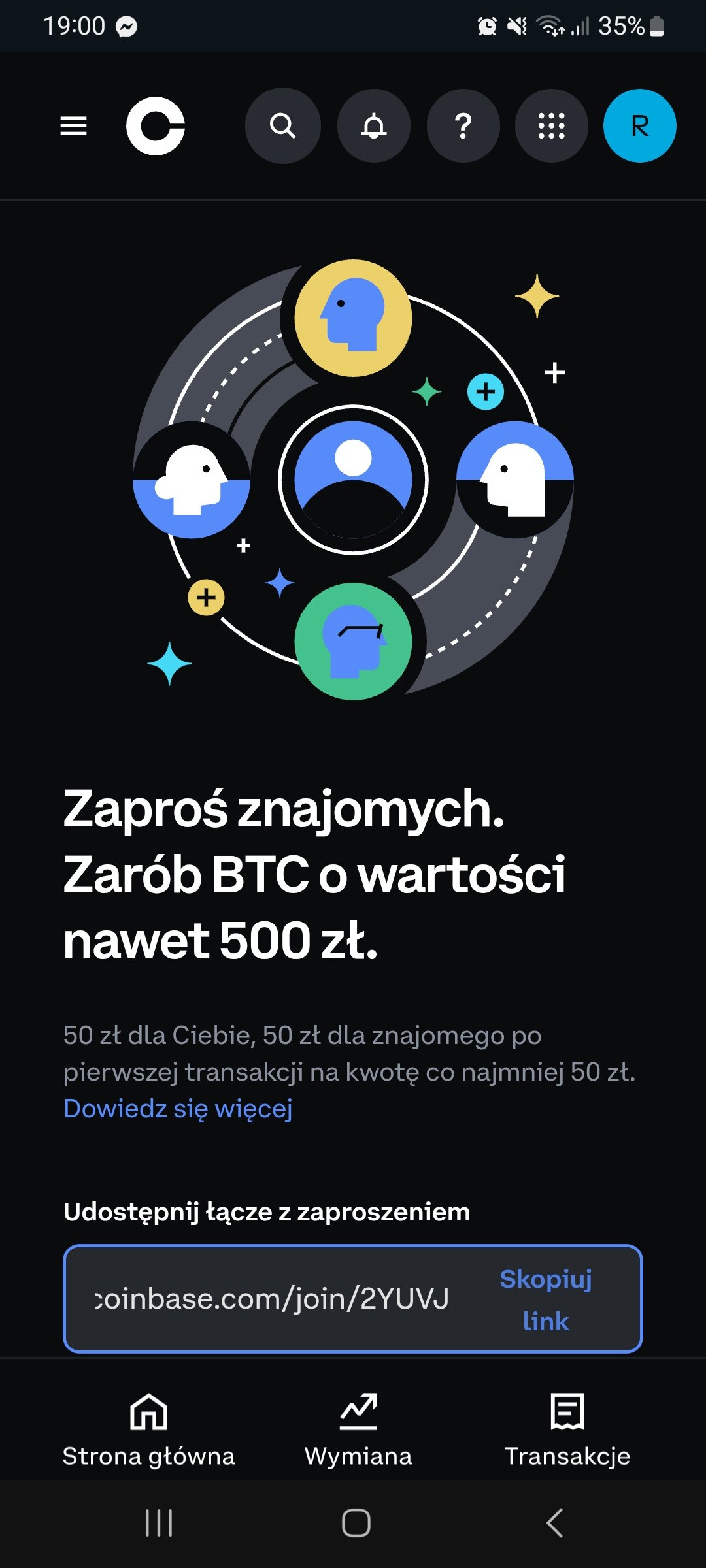Open search with the magnifier icon
Screen dimensions: 706x1568
pyautogui.click(x=282, y=125)
